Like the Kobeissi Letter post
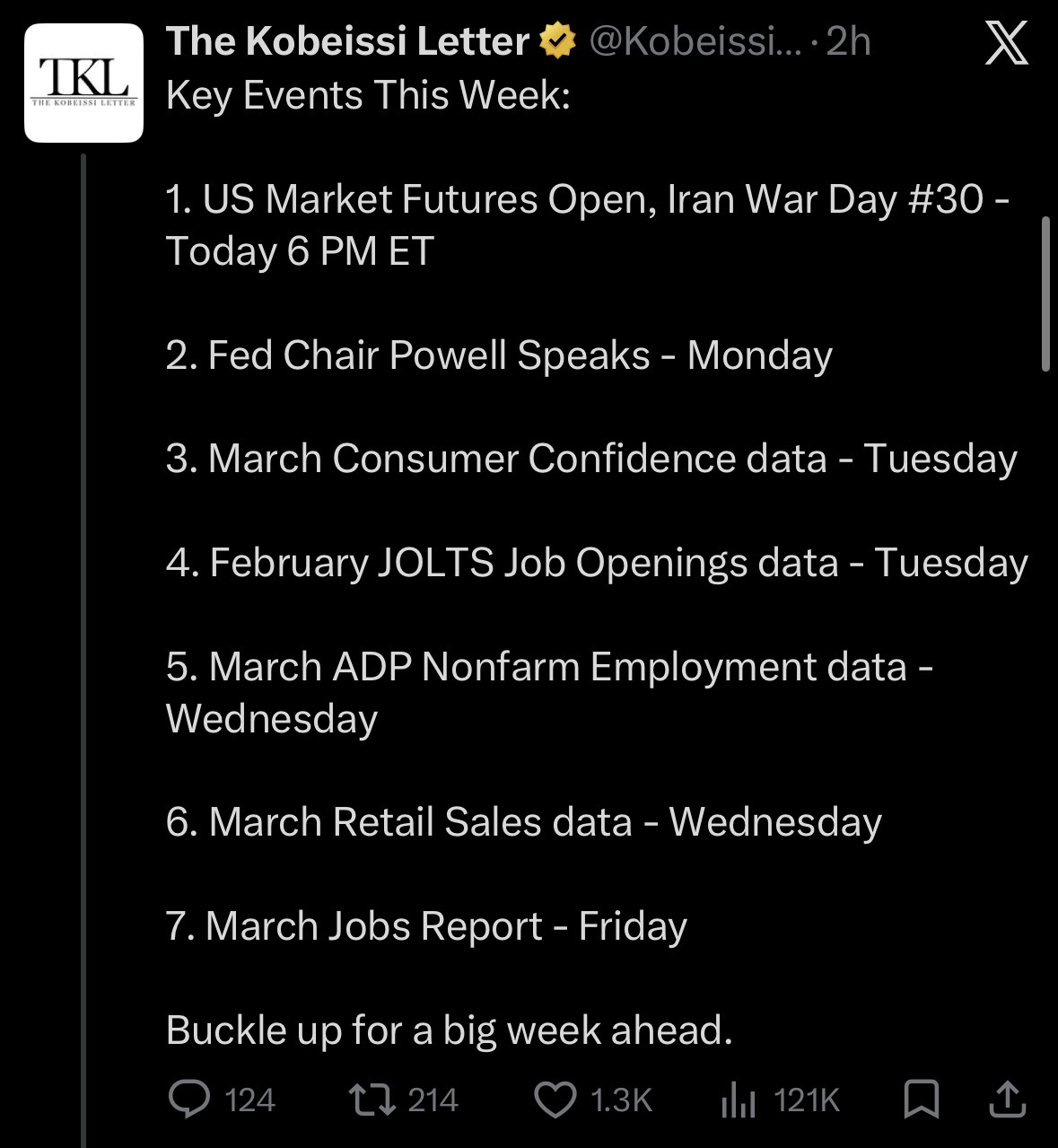This screenshot has height=1148, width=1058. point(555,1100)
